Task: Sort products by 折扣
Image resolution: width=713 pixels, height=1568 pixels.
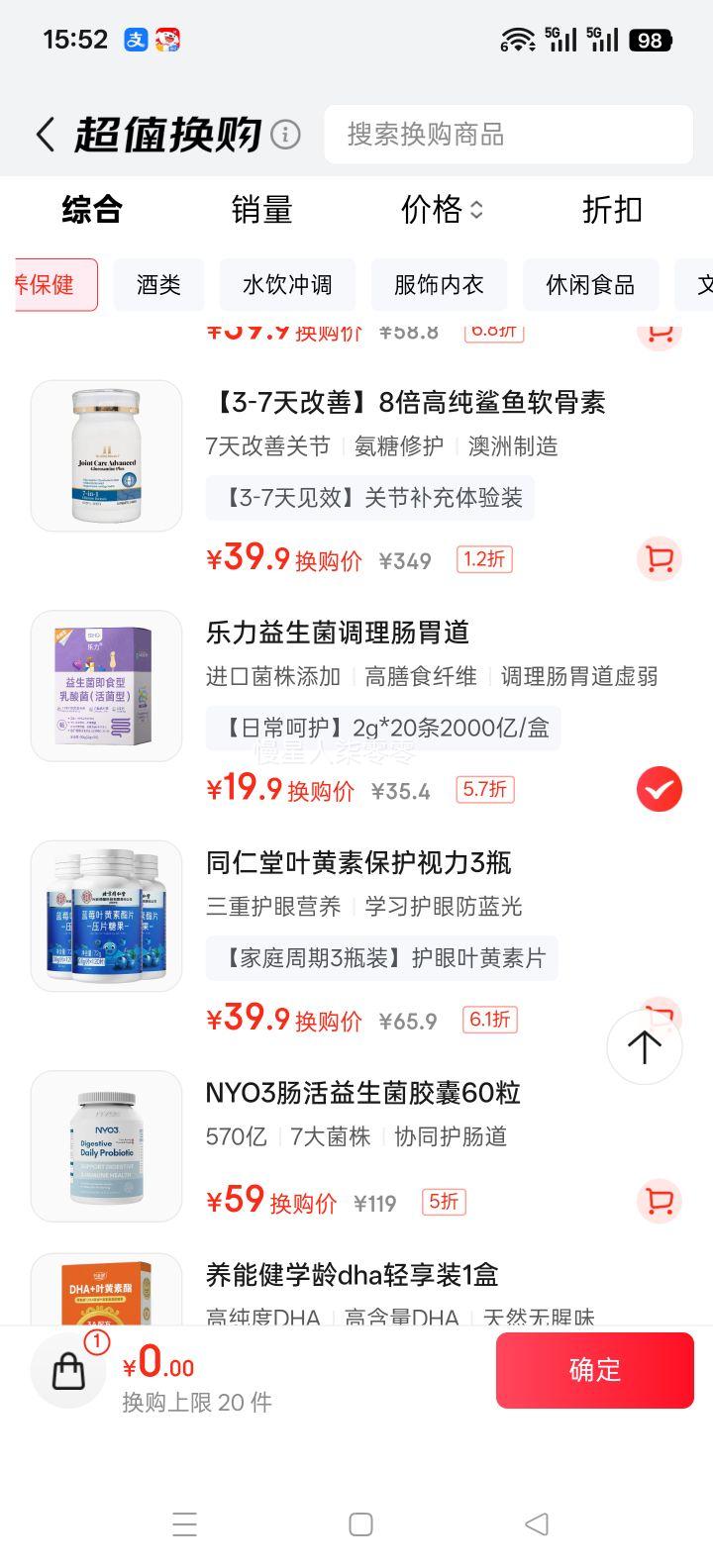Action: (x=612, y=210)
